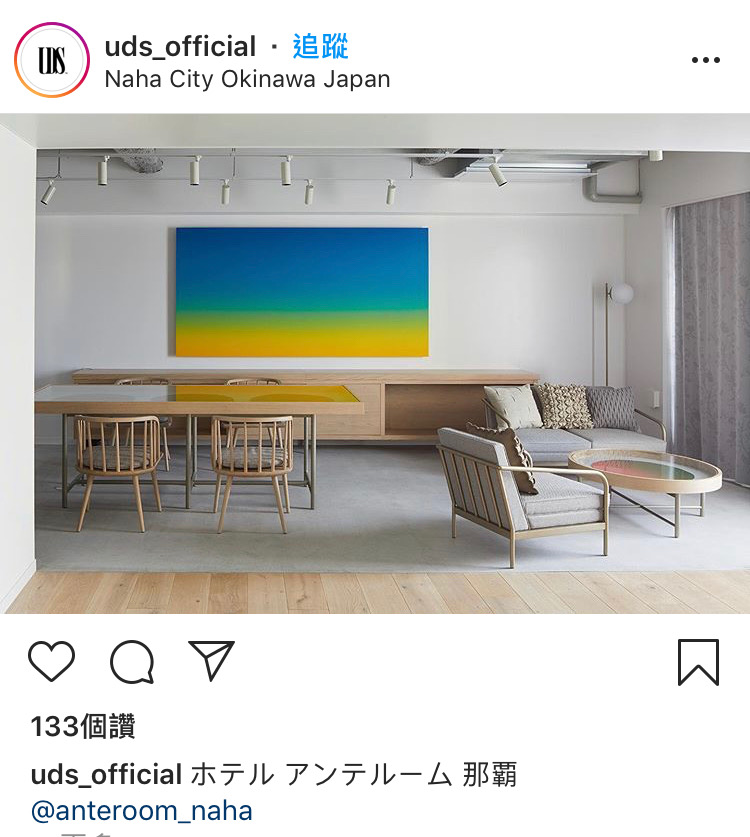Open @anteroom_naha mention link
This screenshot has height=837, width=750.
click(142, 809)
